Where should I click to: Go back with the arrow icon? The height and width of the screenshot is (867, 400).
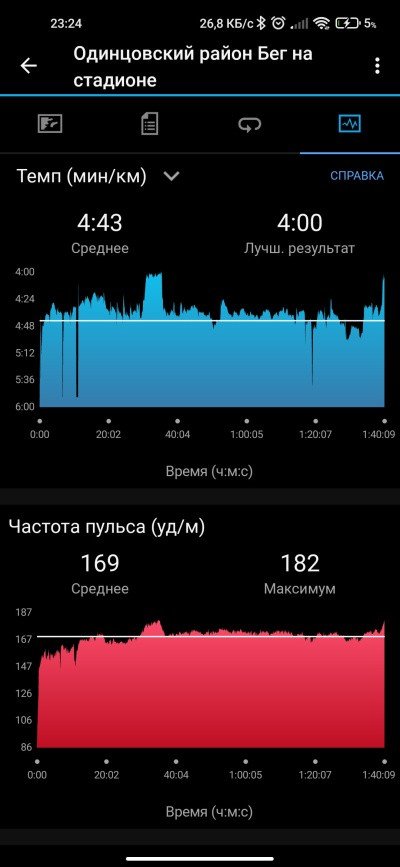(x=28, y=66)
